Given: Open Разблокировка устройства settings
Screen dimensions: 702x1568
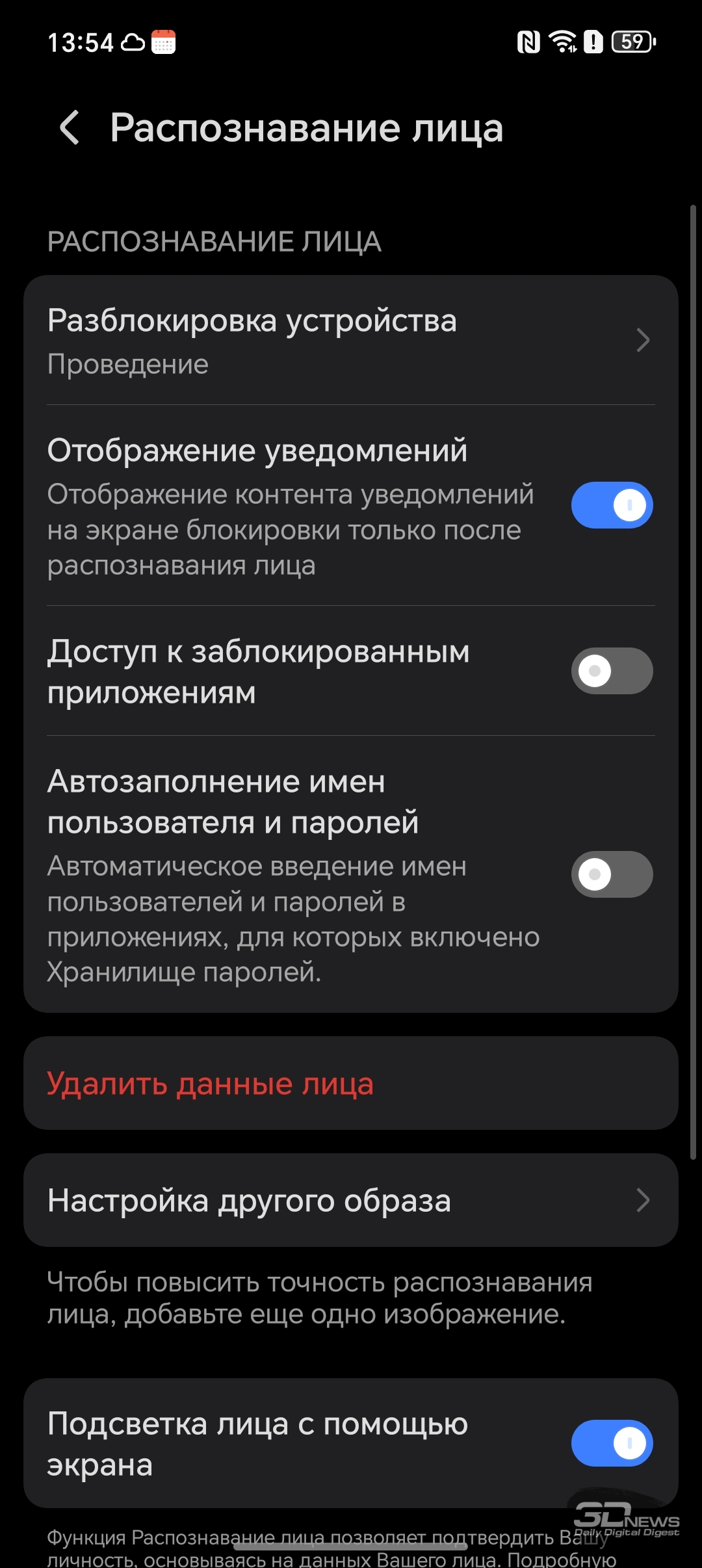Looking at the screenshot, I should click(x=351, y=341).
